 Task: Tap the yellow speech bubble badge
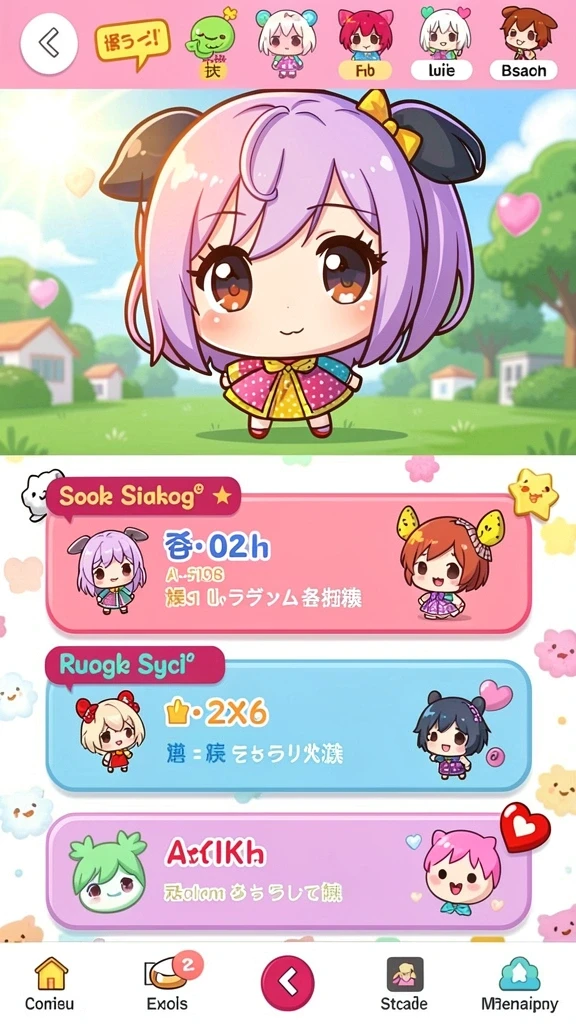[x=133, y=44]
